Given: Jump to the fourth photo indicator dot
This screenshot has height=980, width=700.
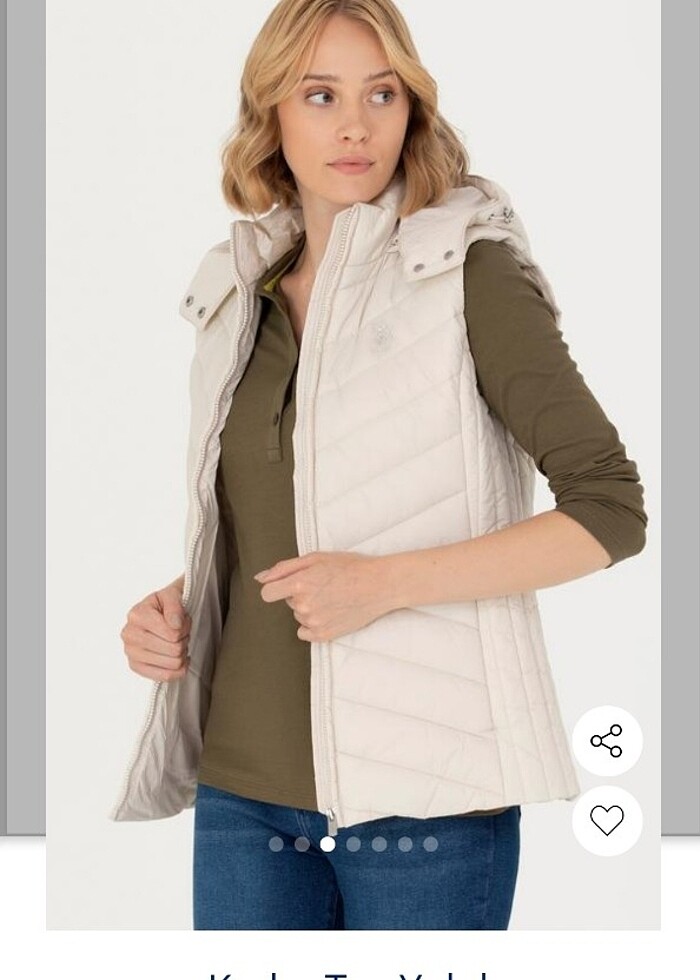Looking at the screenshot, I should point(353,844).
